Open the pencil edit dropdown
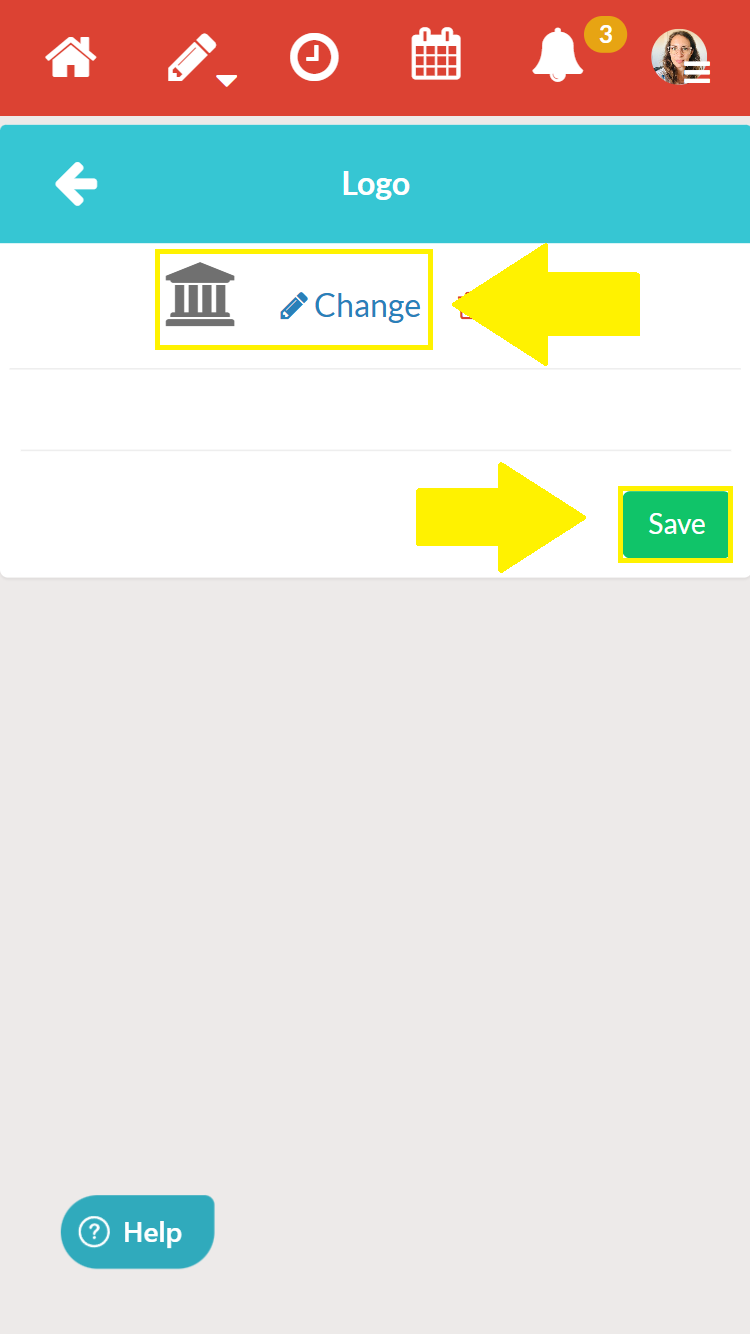The height and width of the screenshot is (1334, 750). 198,59
